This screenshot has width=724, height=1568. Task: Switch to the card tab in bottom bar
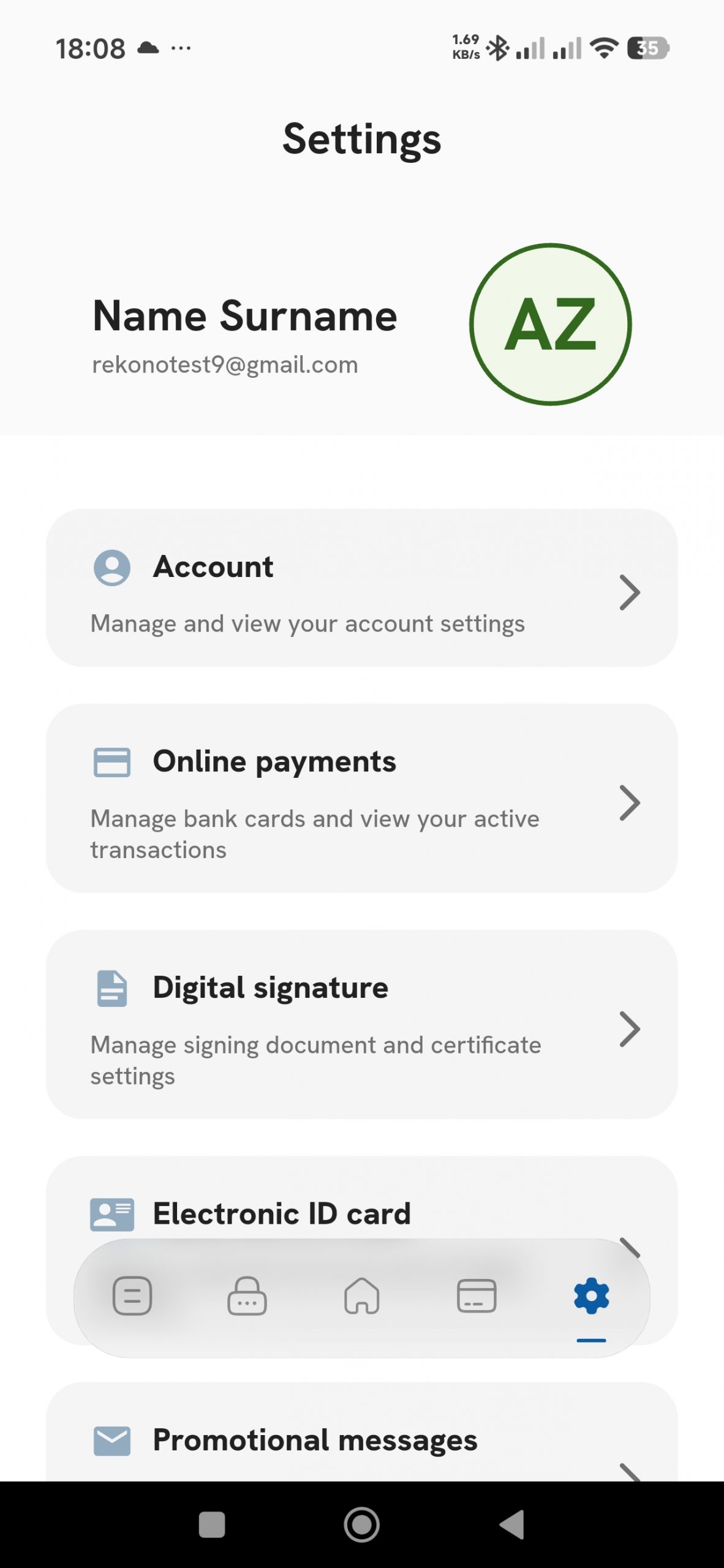point(477,1295)
